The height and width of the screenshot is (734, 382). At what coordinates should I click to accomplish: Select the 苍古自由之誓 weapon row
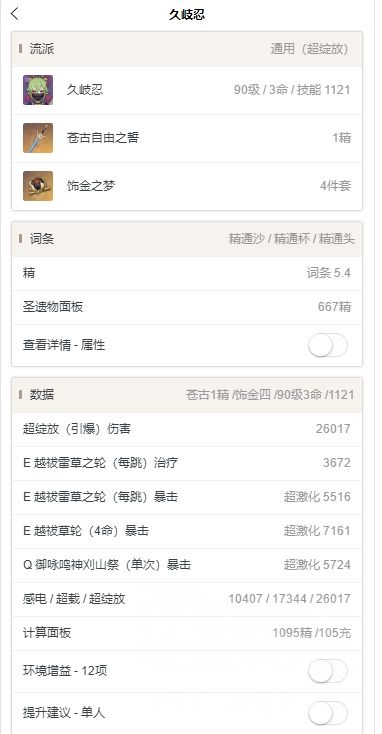tap(187, 138)
